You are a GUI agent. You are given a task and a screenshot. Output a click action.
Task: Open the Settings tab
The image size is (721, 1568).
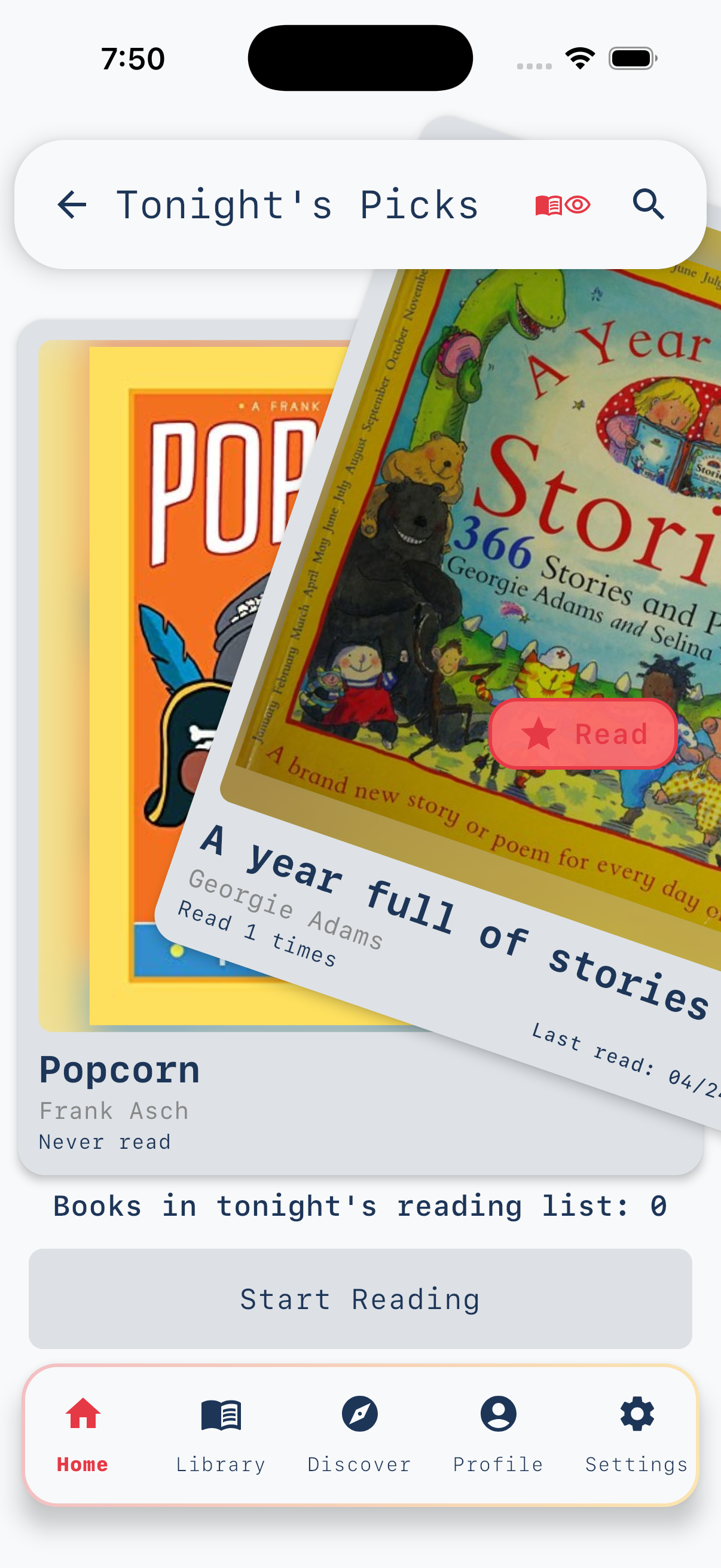click(x=637, y=1433)
